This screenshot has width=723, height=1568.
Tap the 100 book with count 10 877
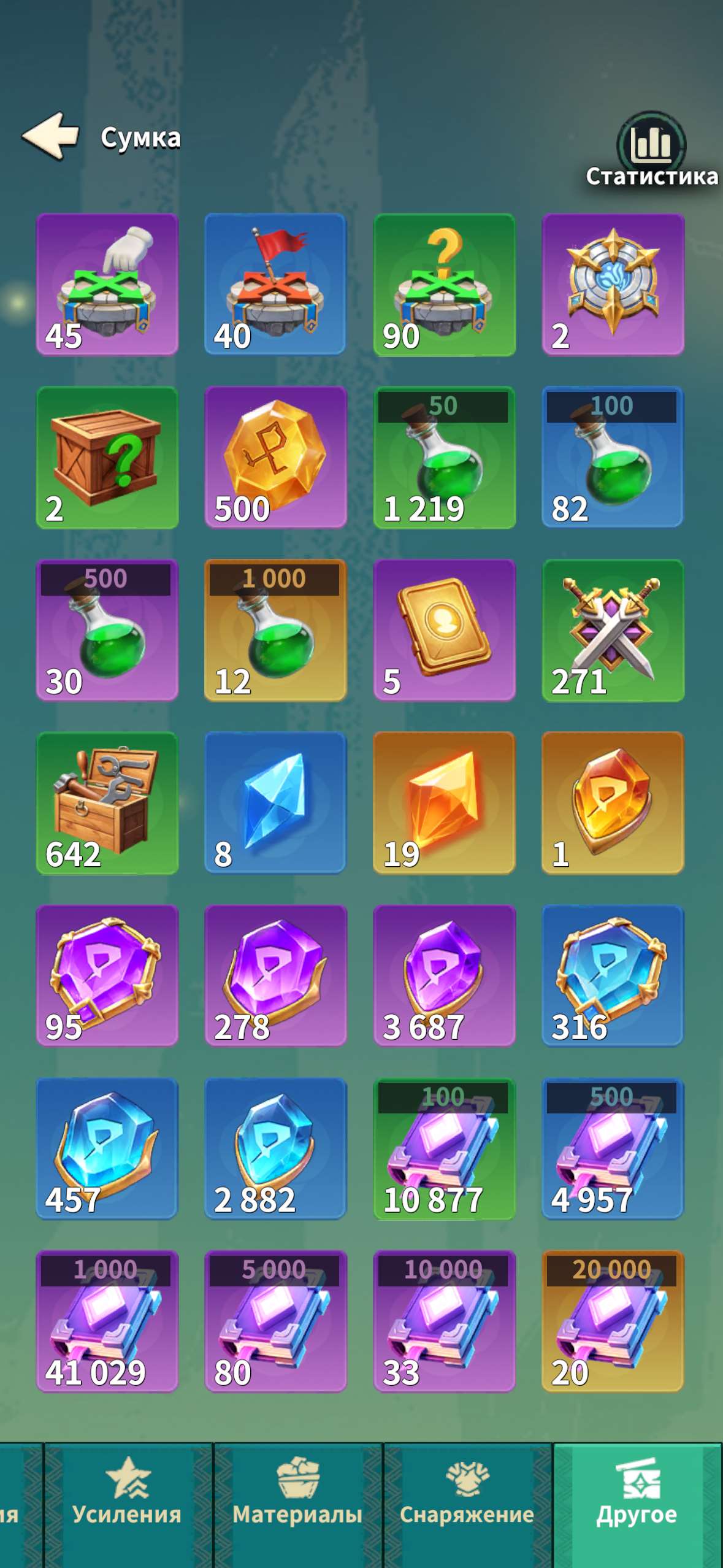coord(444,1148)
